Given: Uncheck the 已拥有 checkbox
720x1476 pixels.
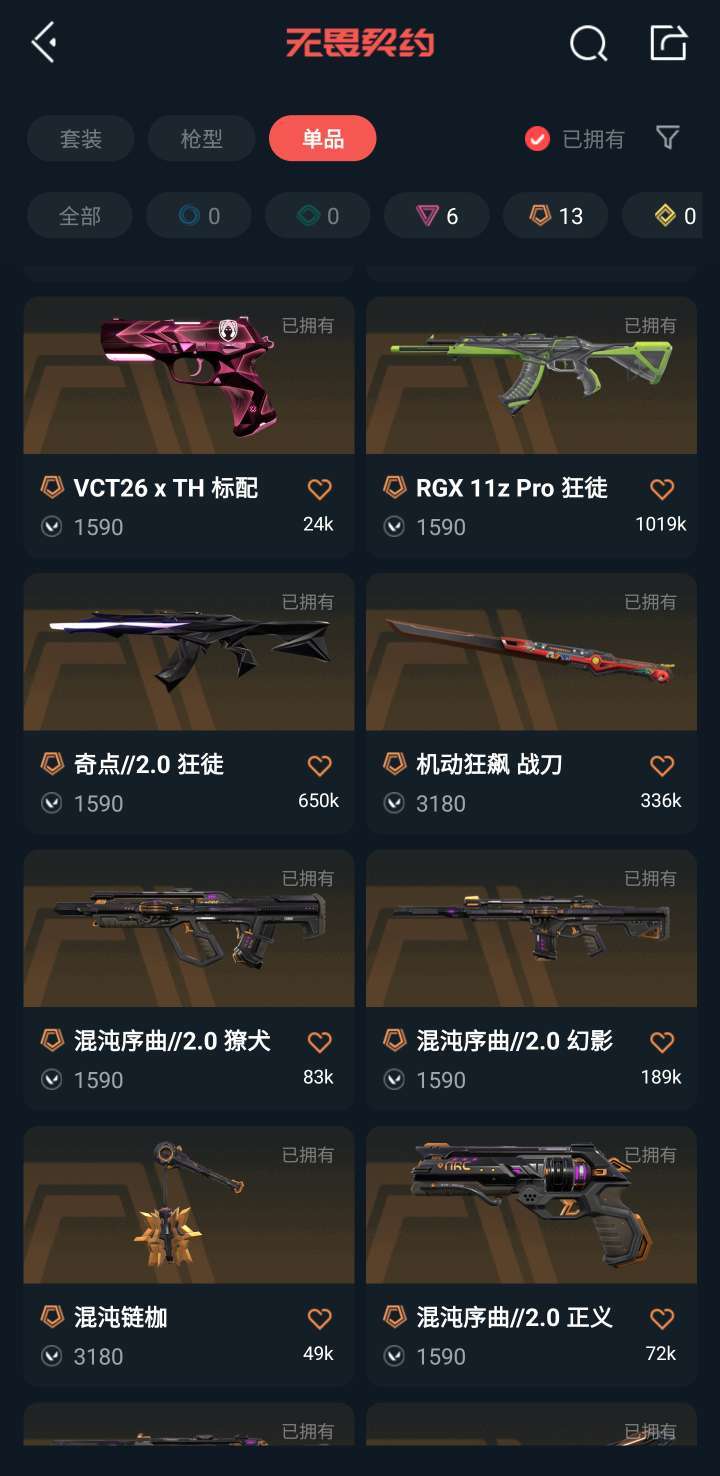Looking at the screenshot, I should (537, 139).
